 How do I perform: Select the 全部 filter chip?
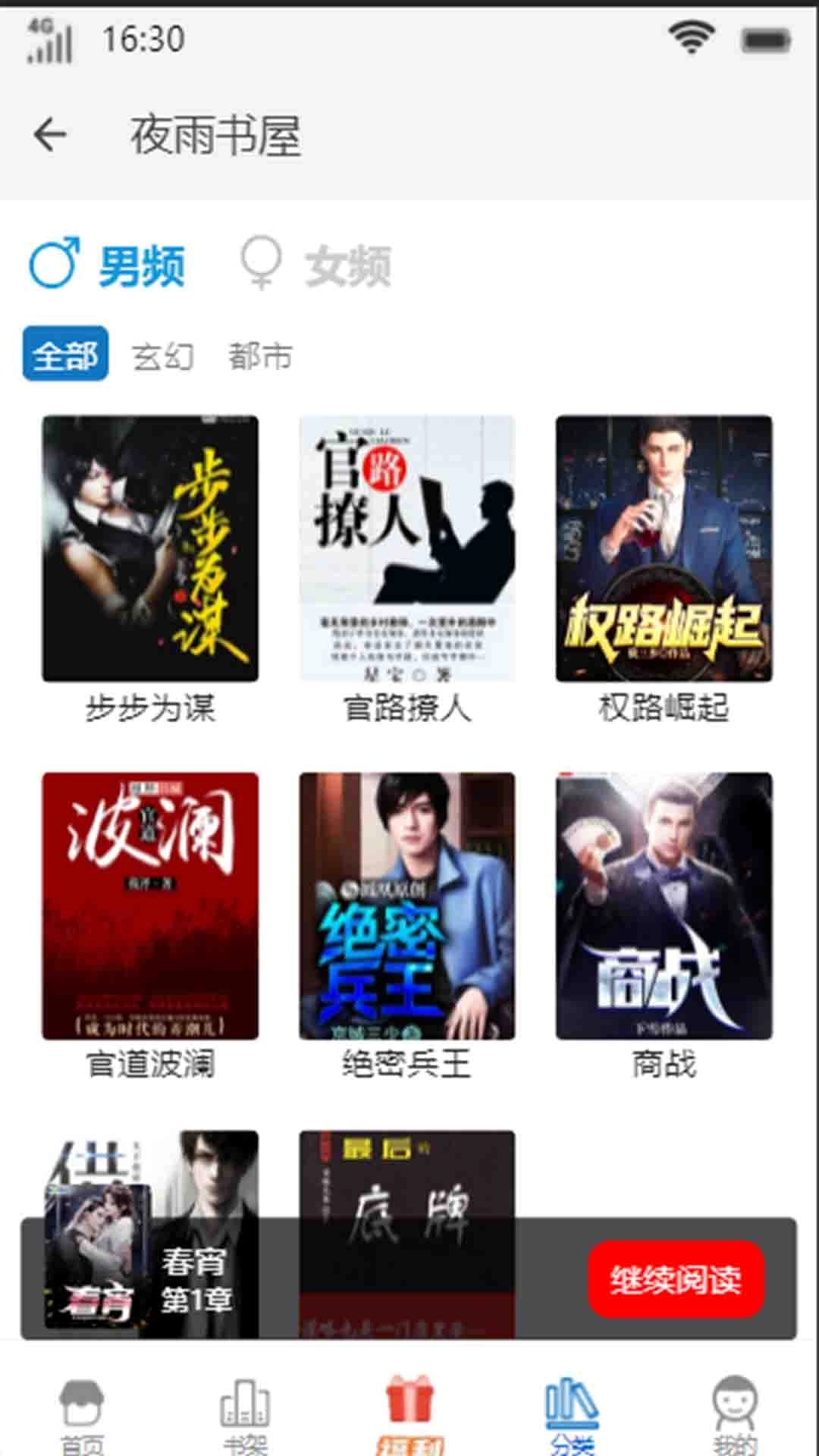point(65,354)
